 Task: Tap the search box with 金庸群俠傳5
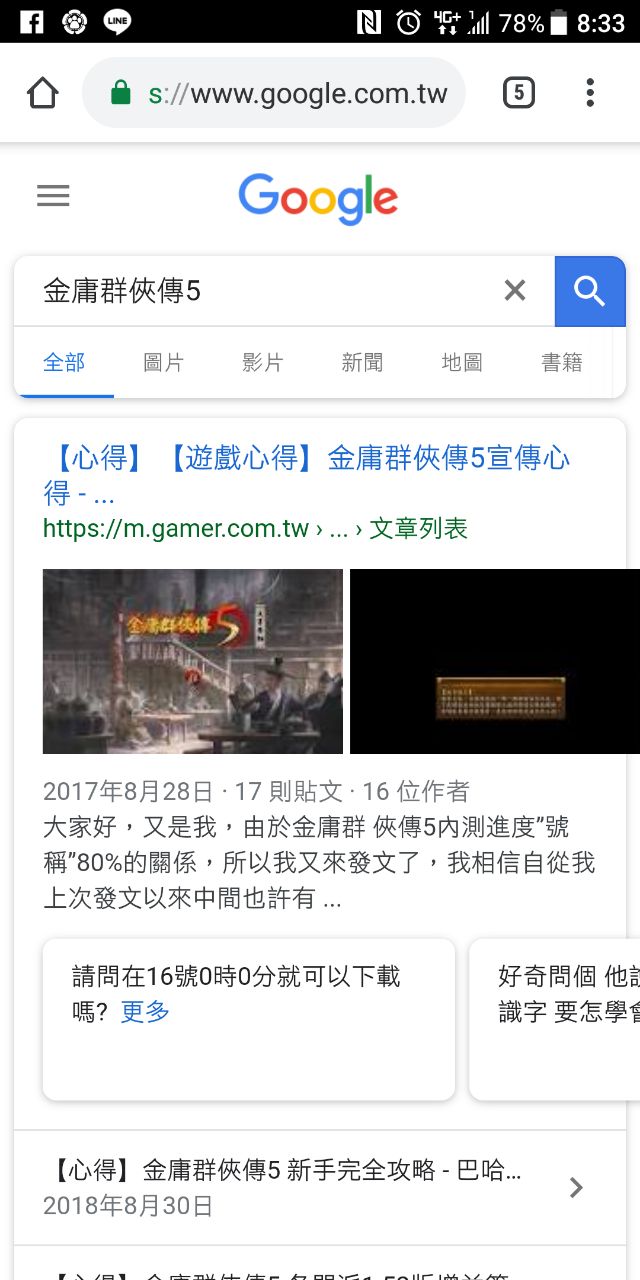pyautogui.click(x=260, y=291)
